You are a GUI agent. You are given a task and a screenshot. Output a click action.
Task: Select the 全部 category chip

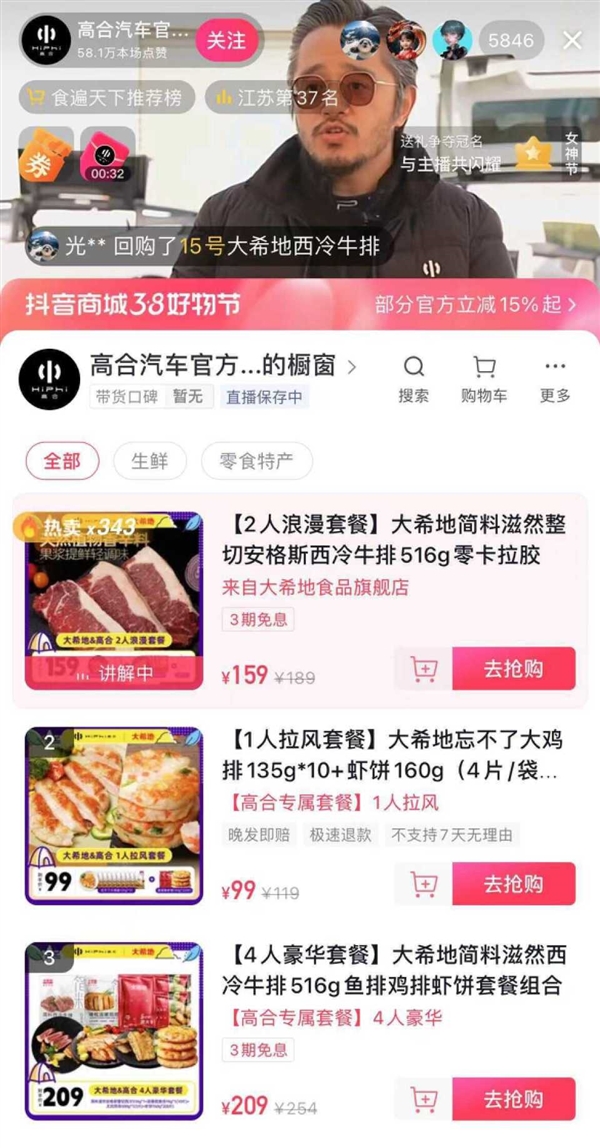tap(61, 461)
